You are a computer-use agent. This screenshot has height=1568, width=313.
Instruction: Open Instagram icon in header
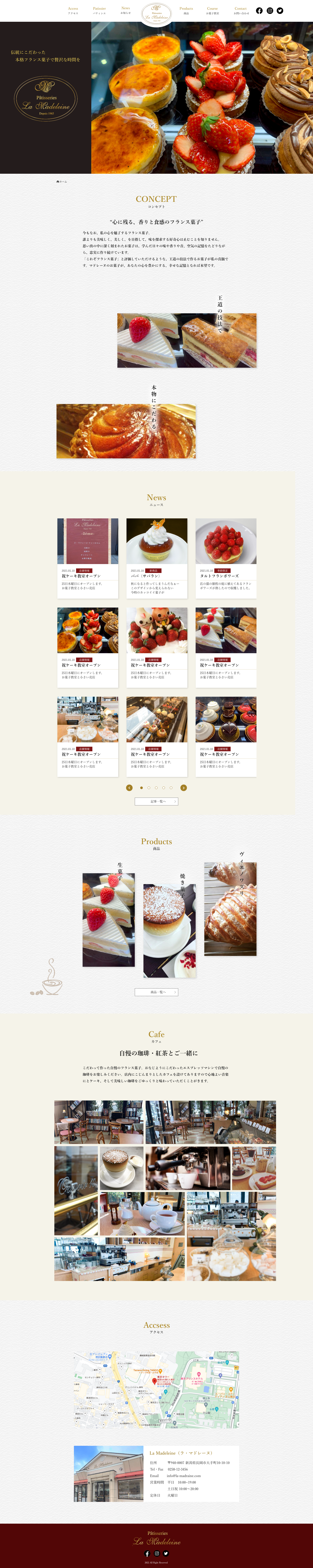coord(270,10)
